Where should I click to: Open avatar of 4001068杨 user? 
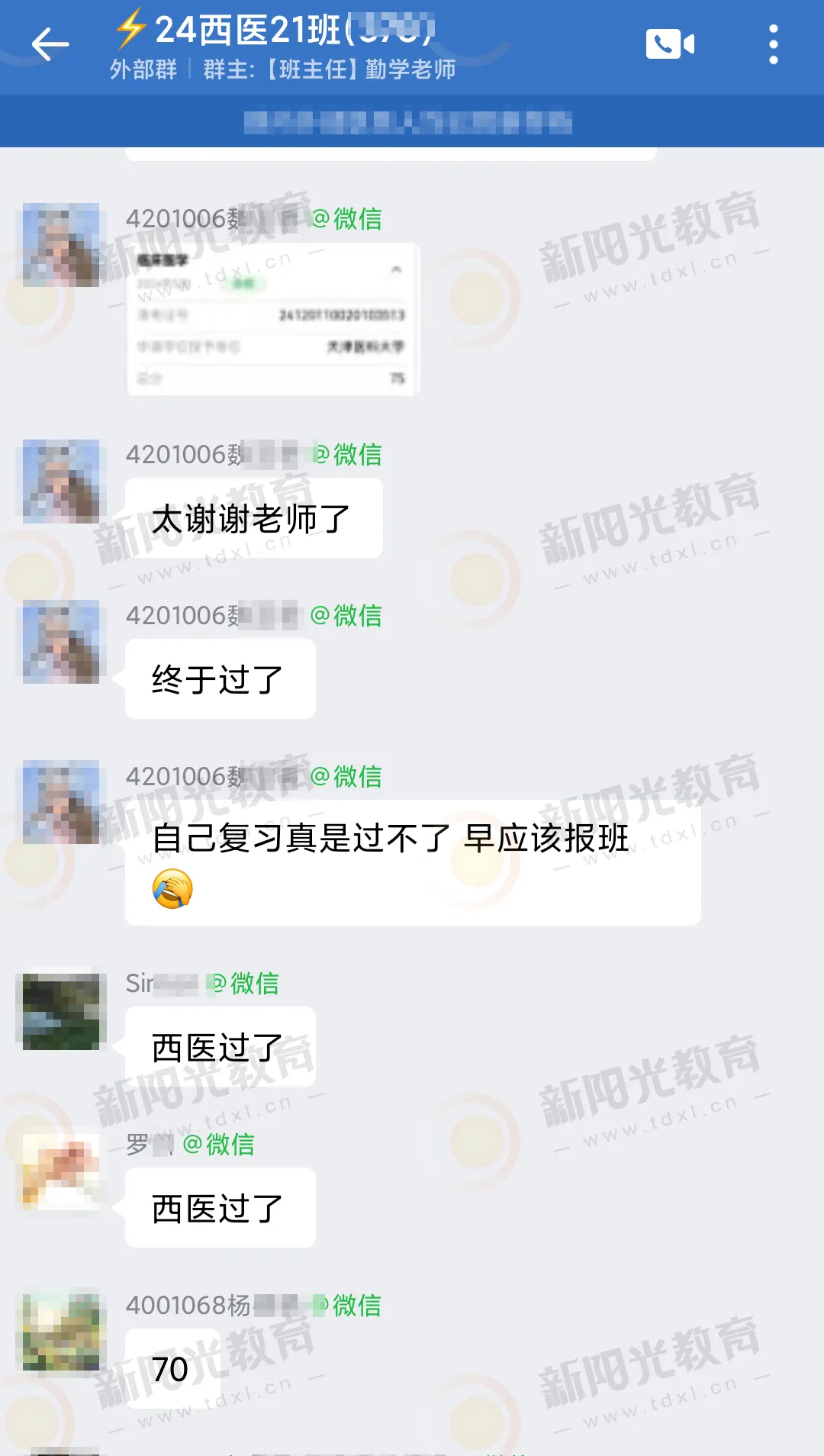coord(61,1332)
